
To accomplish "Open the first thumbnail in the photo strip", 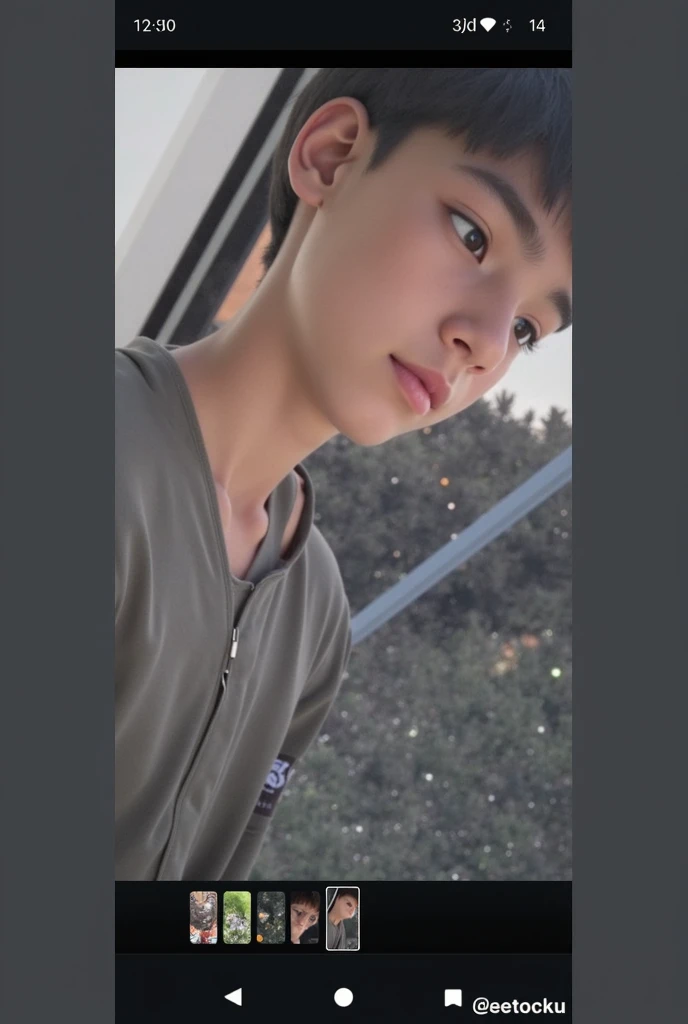I will tap(203, 918).
